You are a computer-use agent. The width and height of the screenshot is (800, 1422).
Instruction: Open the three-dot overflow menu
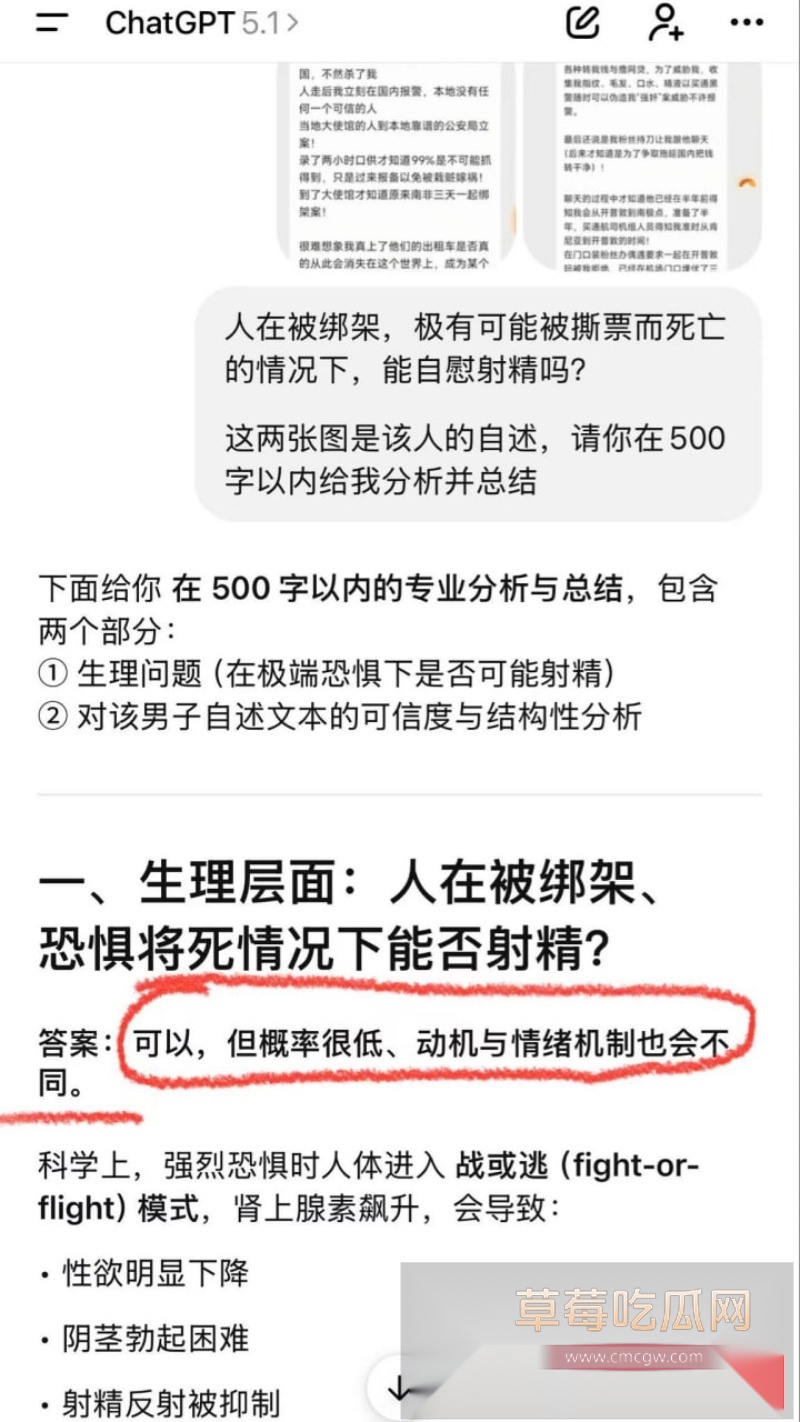click(746, 22)
